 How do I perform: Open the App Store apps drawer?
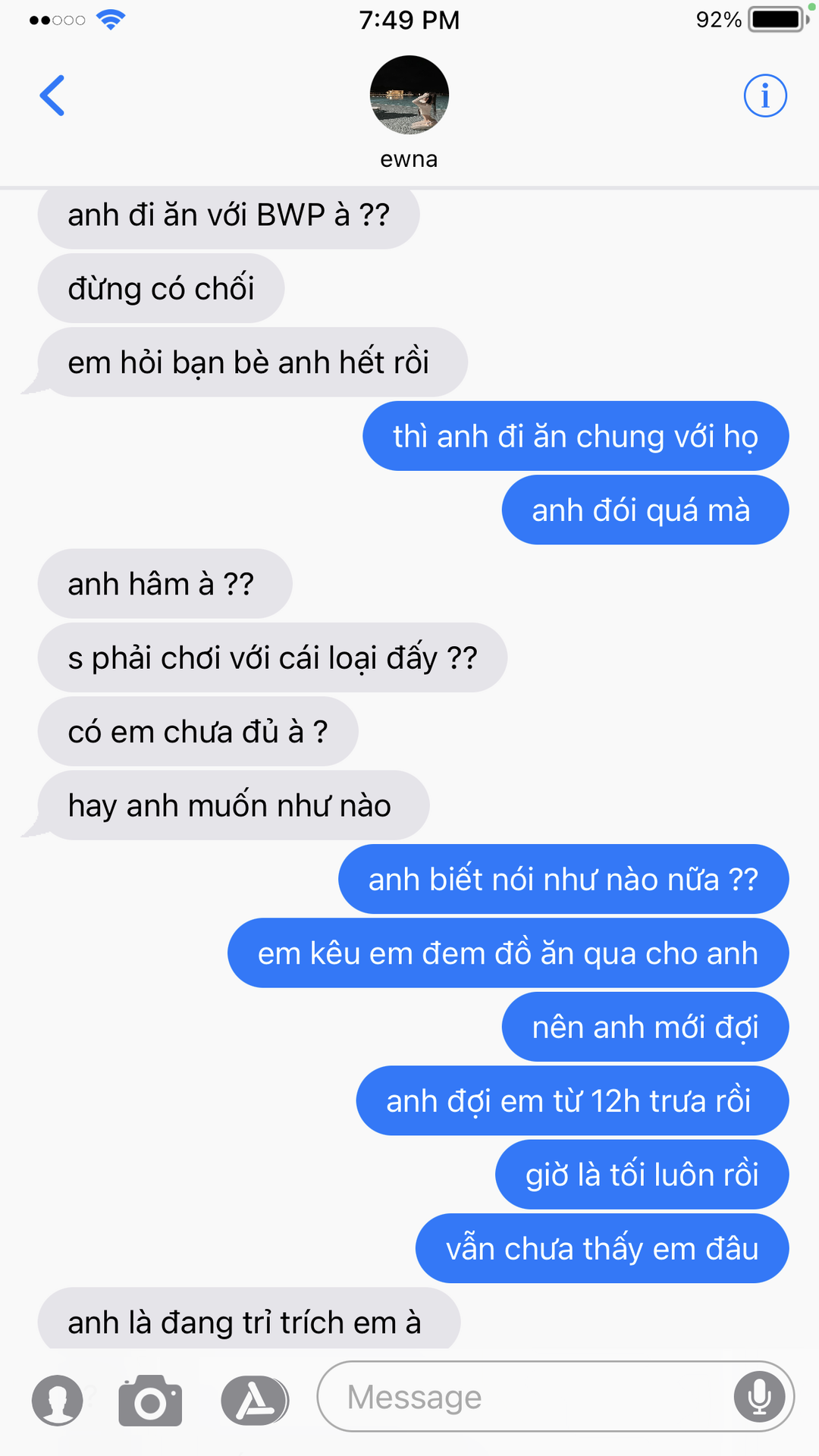255,1400
